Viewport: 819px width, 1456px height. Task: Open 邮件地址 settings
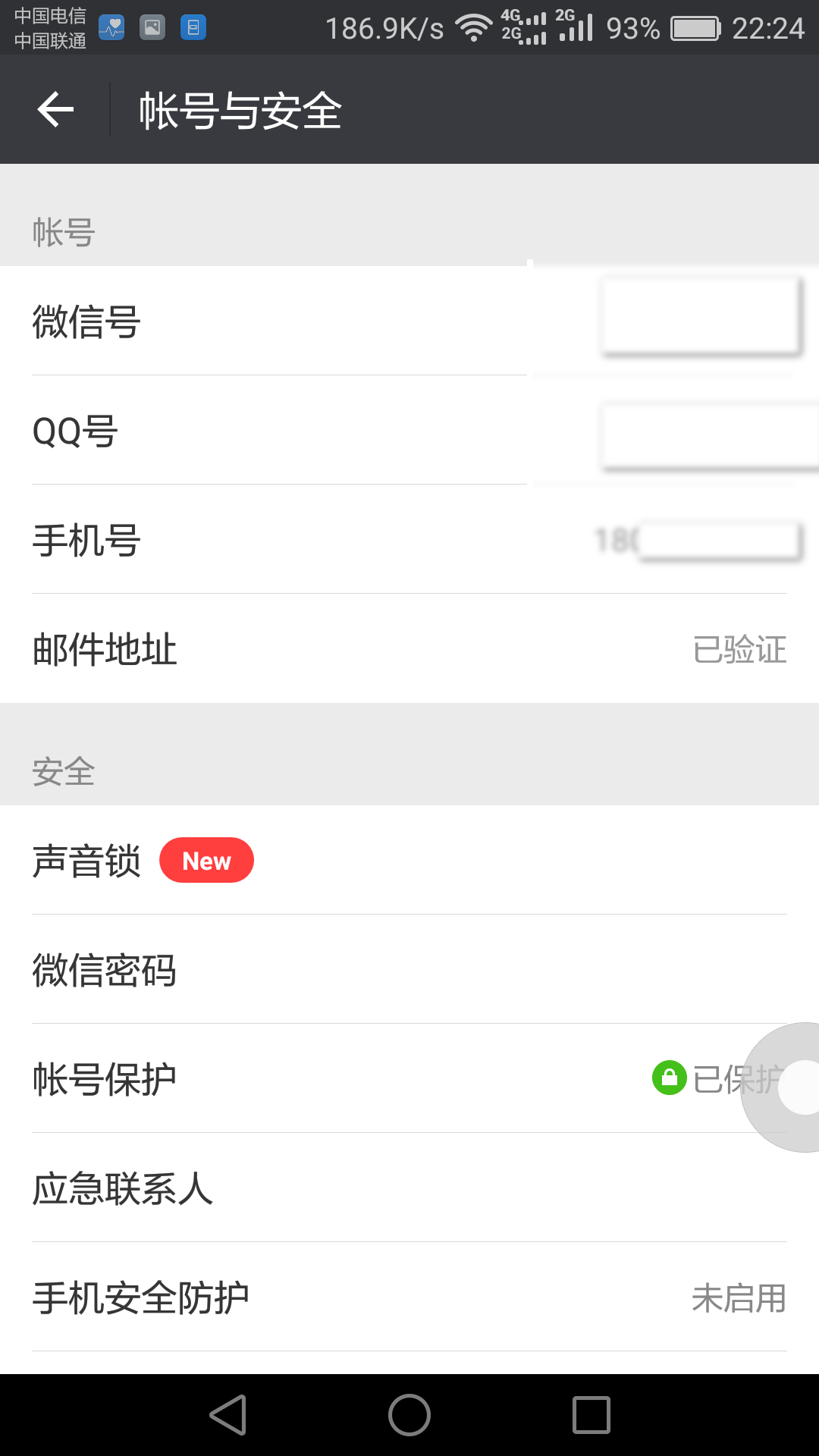[x=409, y=648]
